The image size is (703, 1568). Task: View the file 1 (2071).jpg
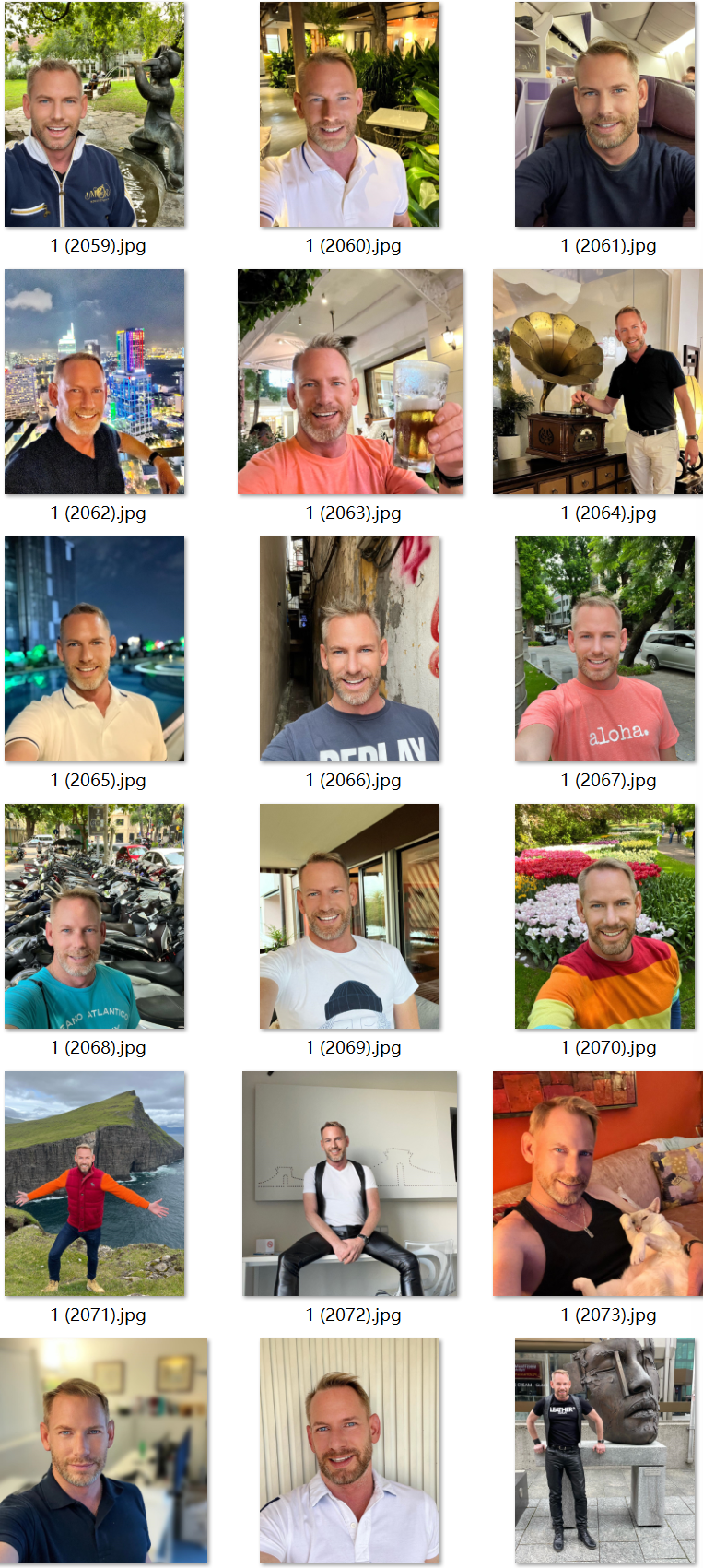[x=95, y=1185]
